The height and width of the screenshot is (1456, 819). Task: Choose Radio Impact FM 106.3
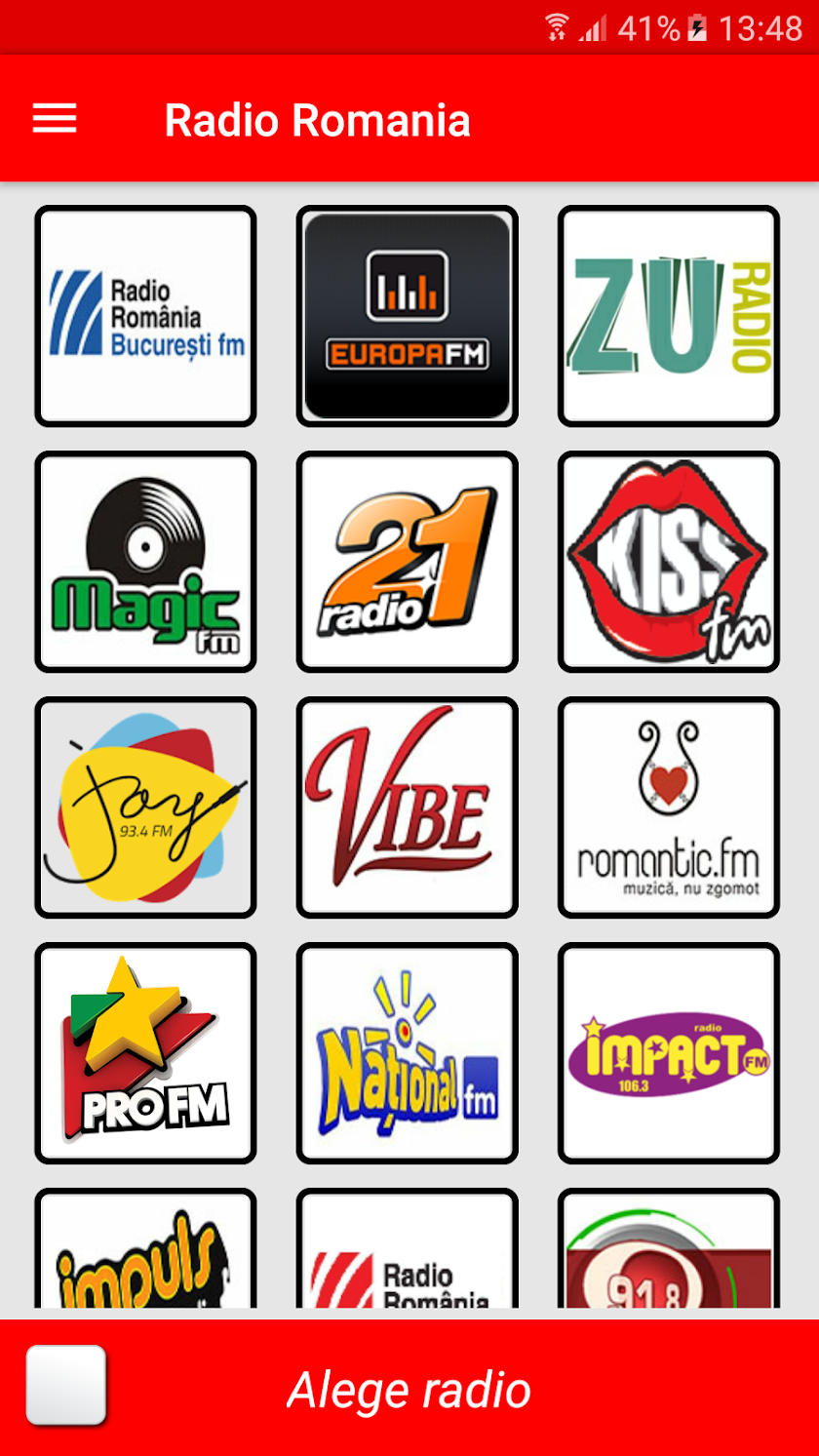coord(668,1053)
